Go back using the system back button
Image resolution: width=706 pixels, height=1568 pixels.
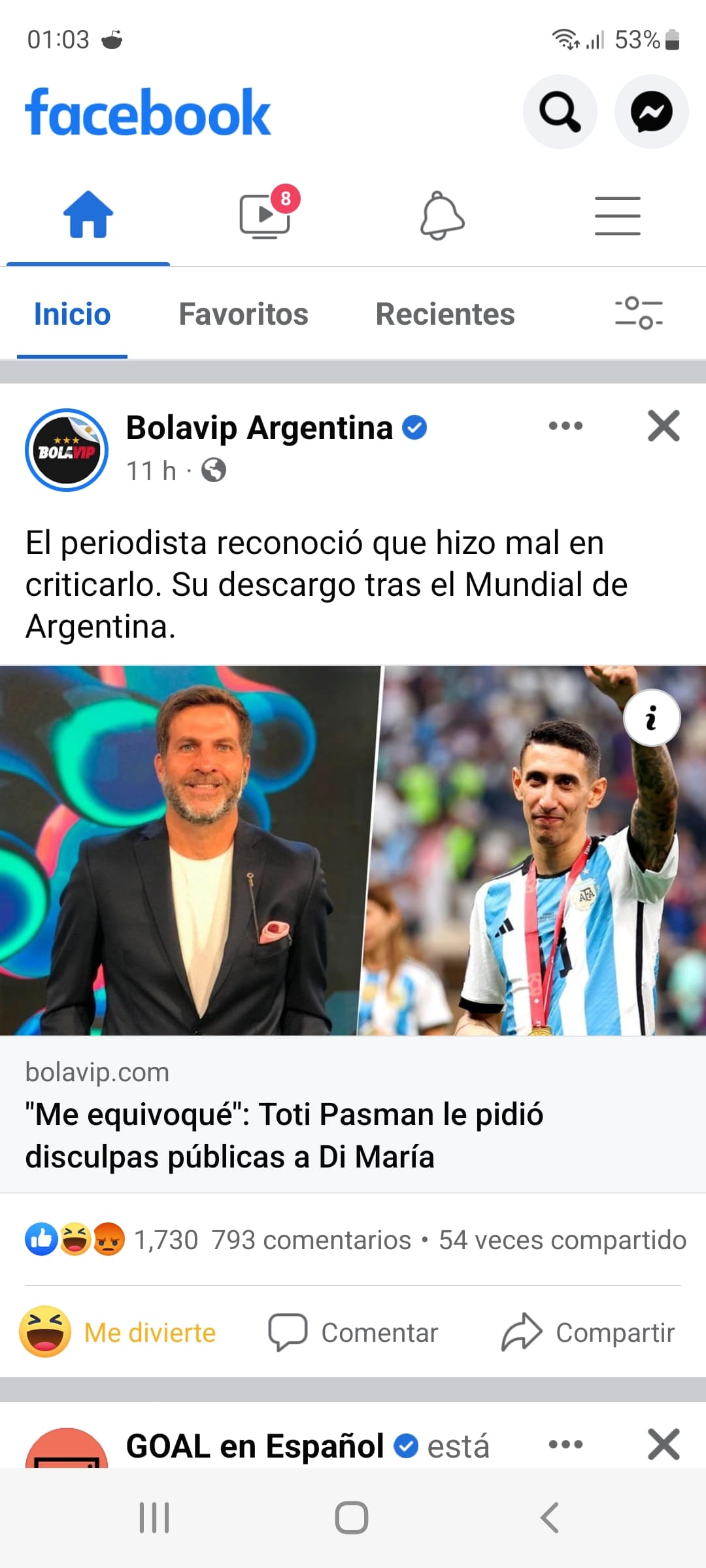click(x=550, y=1517)
